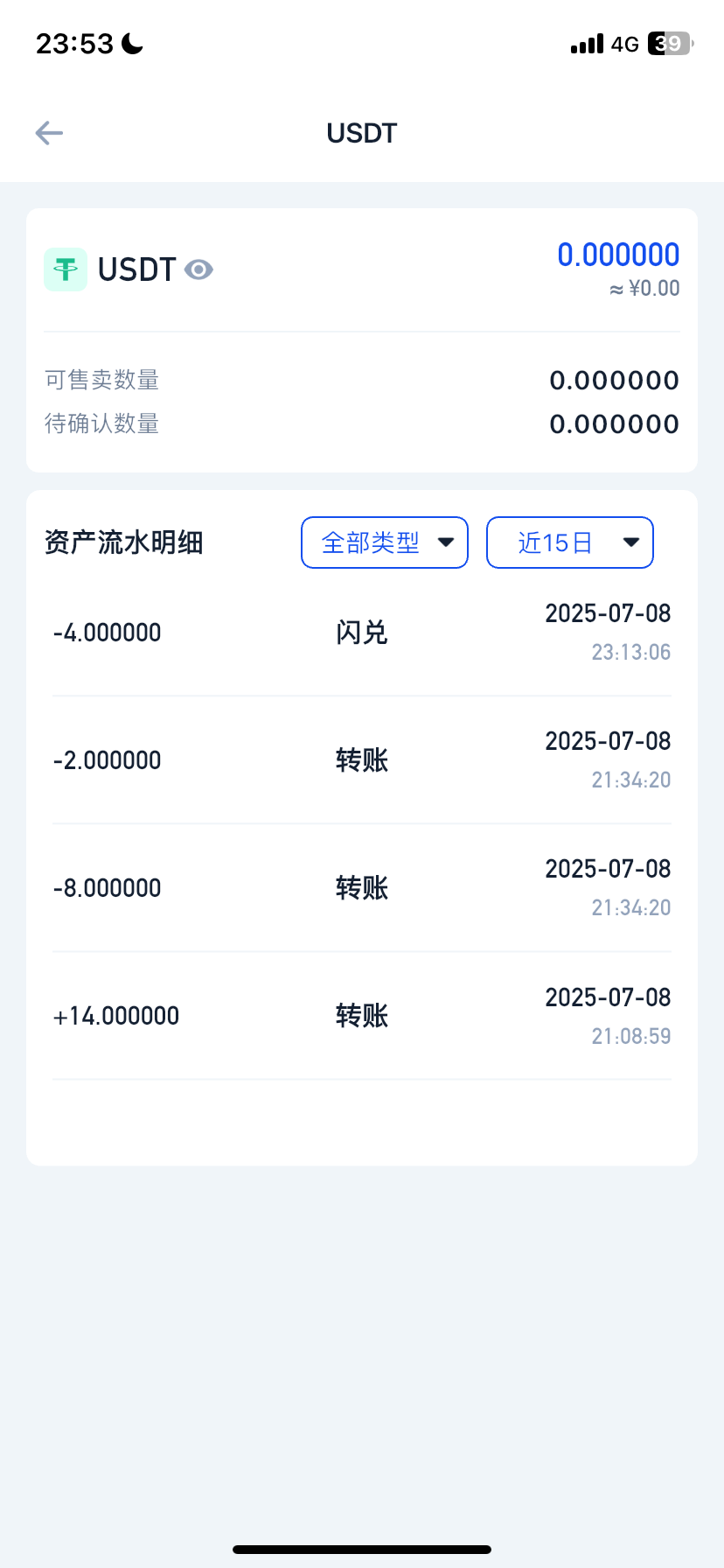
Task: Select the +14.000000 转账 transaction row
Action: (x=362, y=1016)
